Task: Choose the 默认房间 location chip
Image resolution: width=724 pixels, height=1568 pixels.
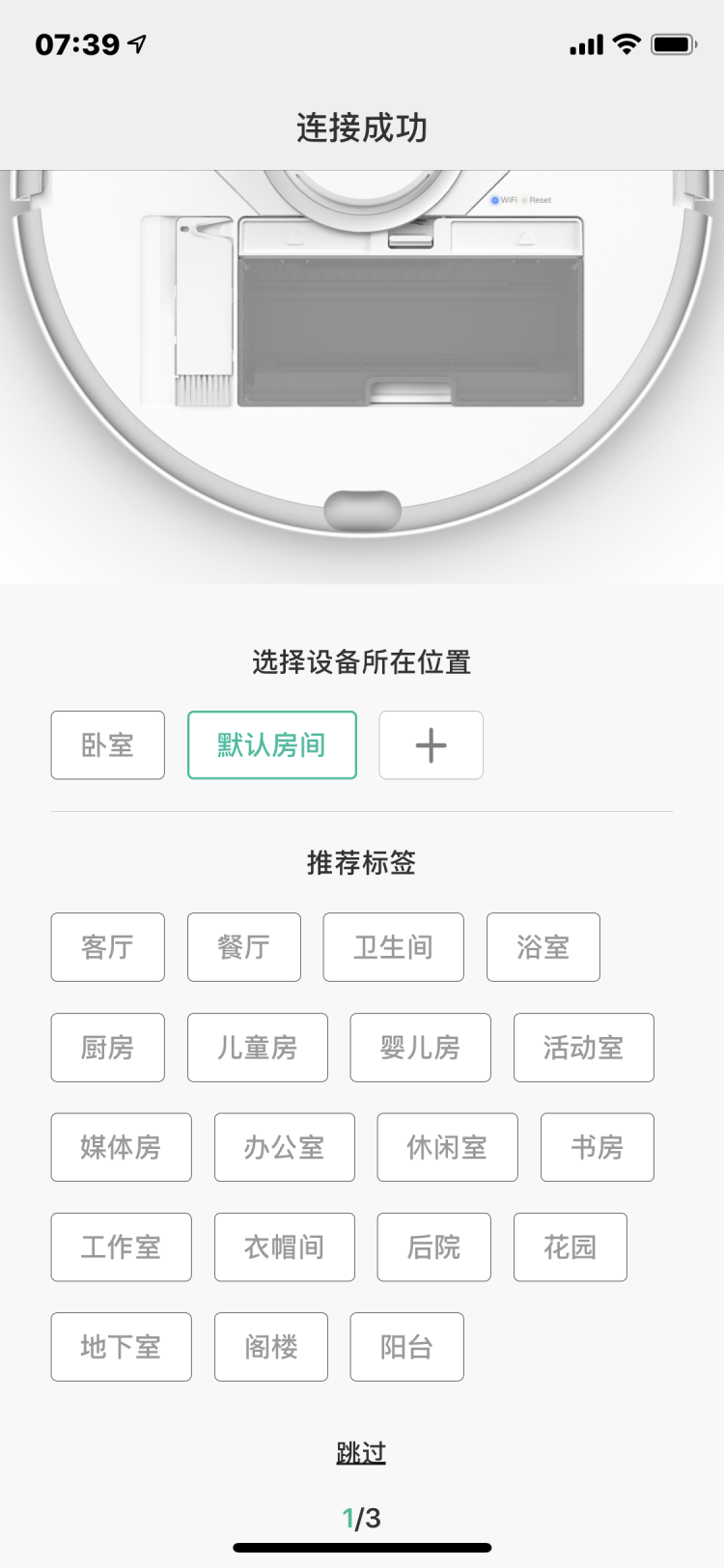Action: coord(271,745)
